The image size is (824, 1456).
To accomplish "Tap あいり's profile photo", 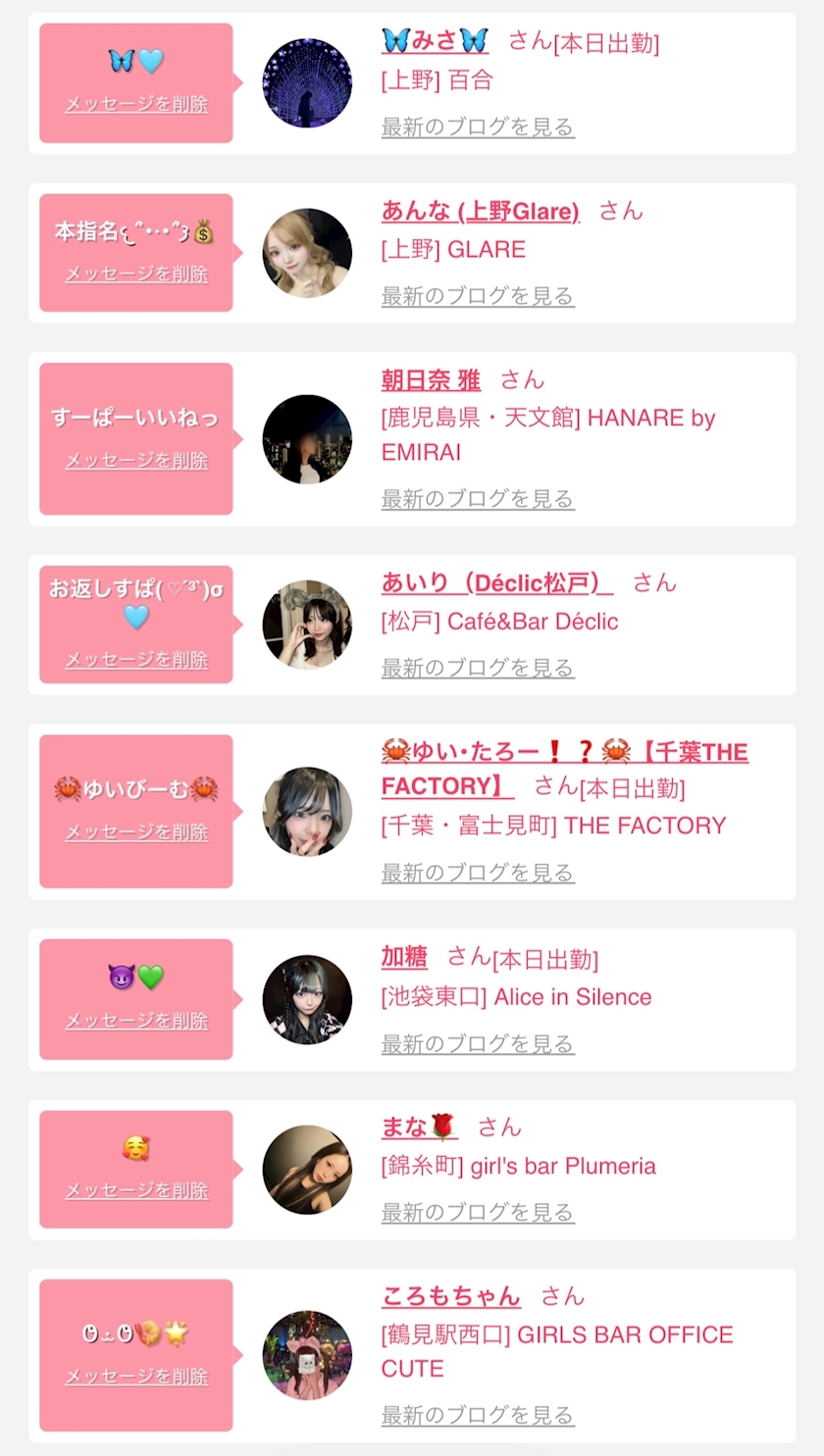I will click(x=307, y=625).
